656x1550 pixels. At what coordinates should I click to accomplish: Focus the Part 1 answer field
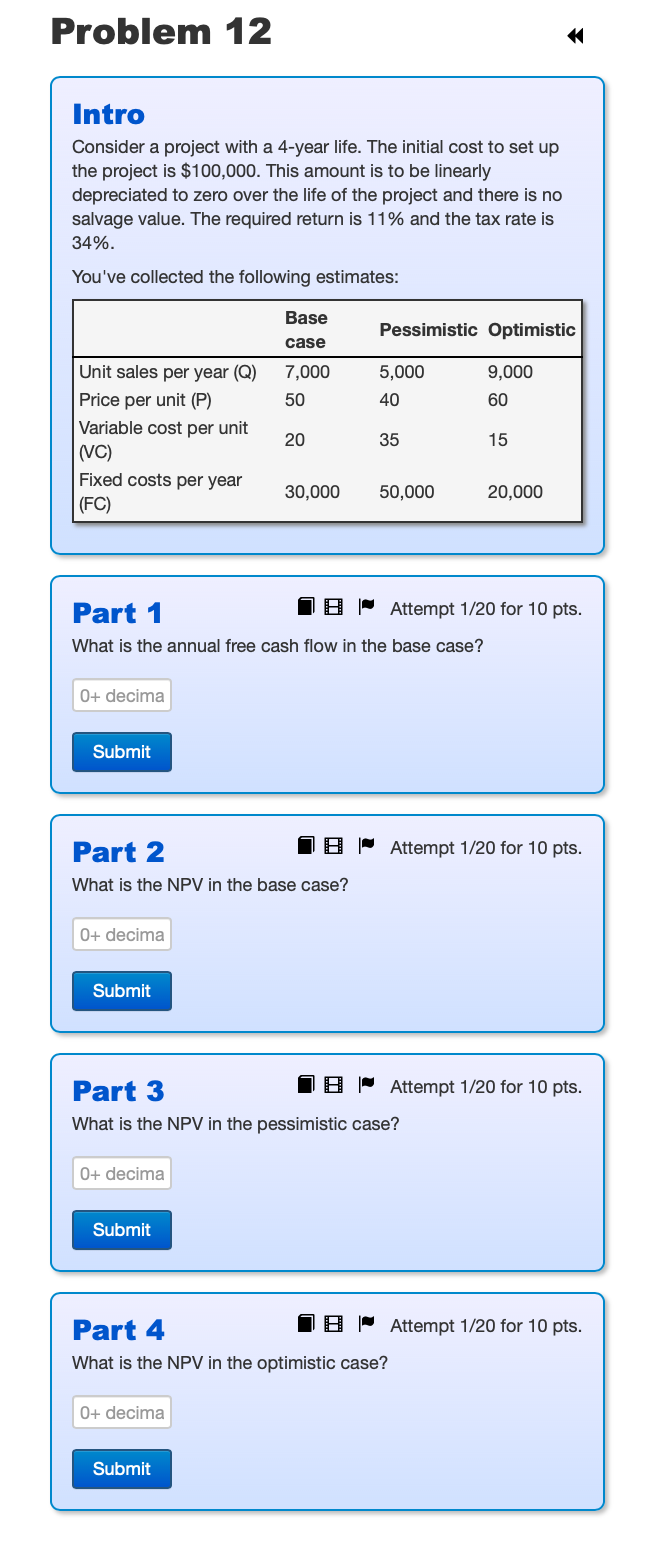point(122,695)
